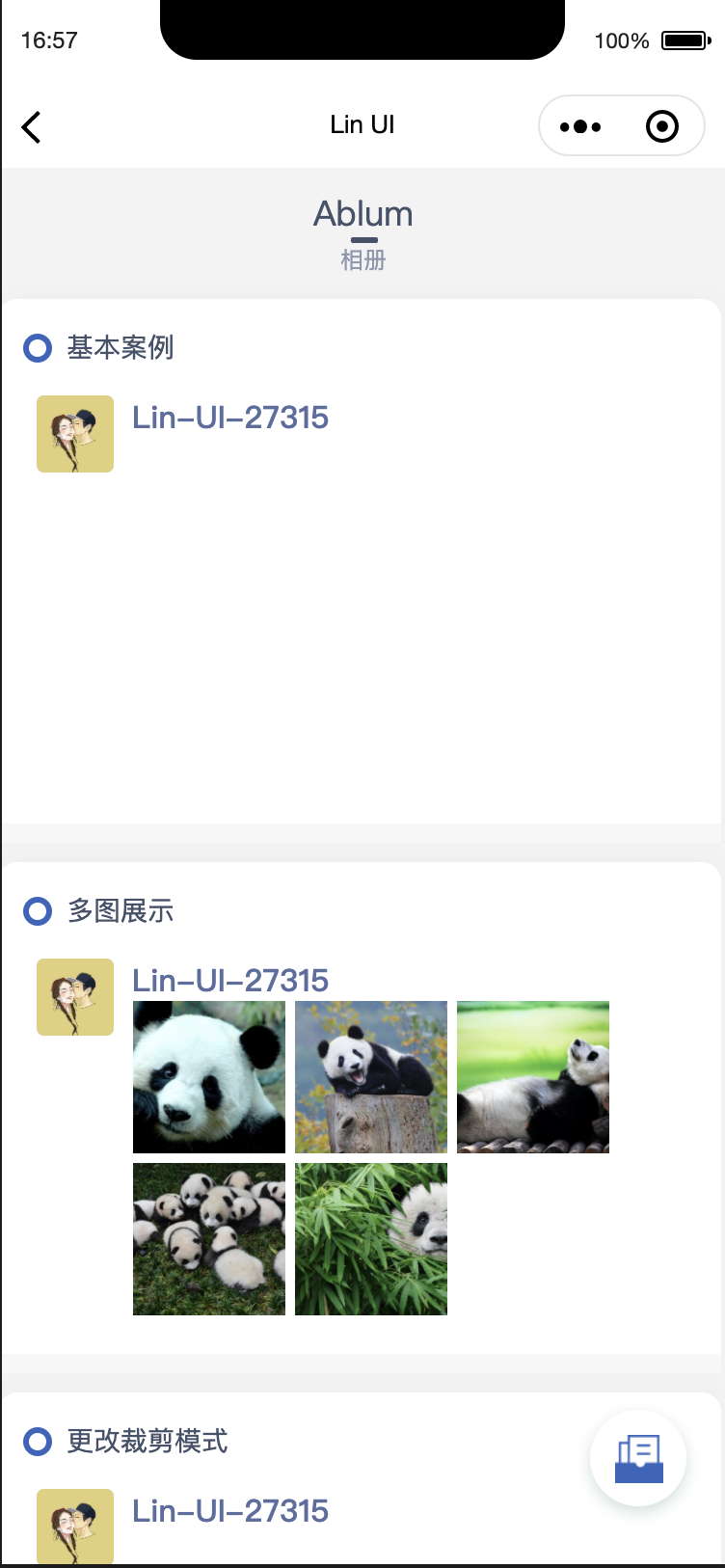Select the radio circle beside 多图展示
This screenshot has width=725, height=1568.
point(38,910)
